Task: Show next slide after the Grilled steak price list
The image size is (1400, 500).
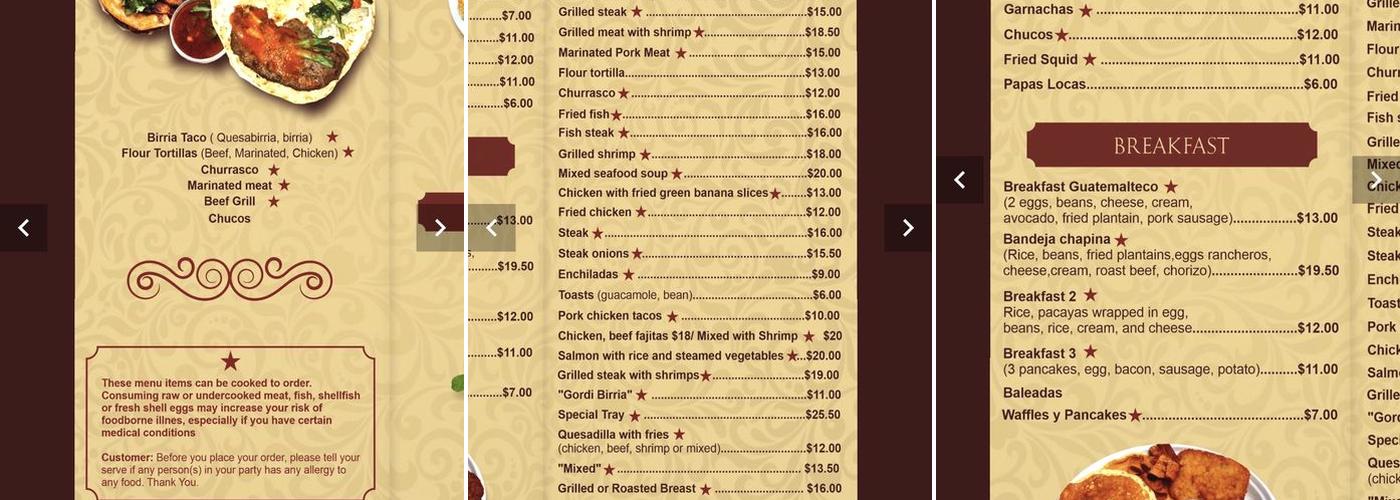Action: pyautogui.click(x=907, y=228)
